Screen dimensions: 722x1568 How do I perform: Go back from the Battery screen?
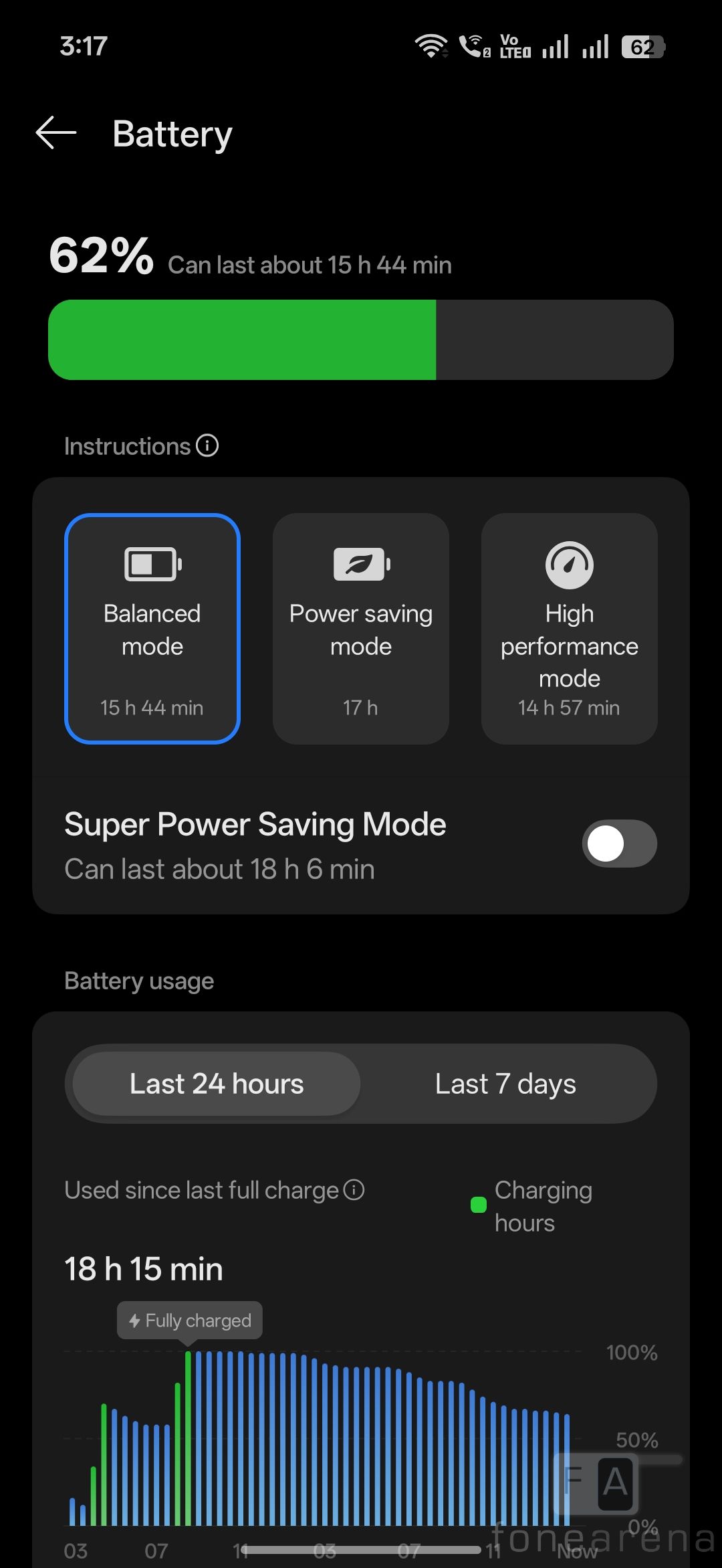(x=56, y=133)
